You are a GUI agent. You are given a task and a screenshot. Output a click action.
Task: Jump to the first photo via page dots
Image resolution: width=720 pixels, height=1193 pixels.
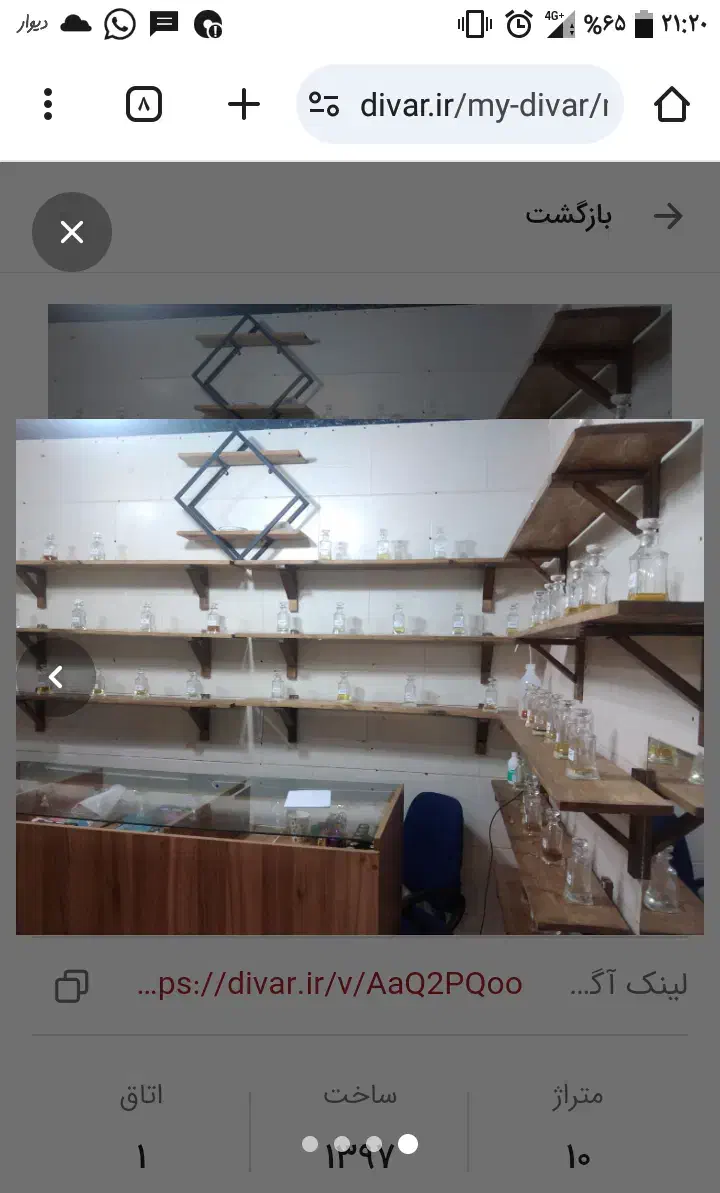pos(310,1143)
